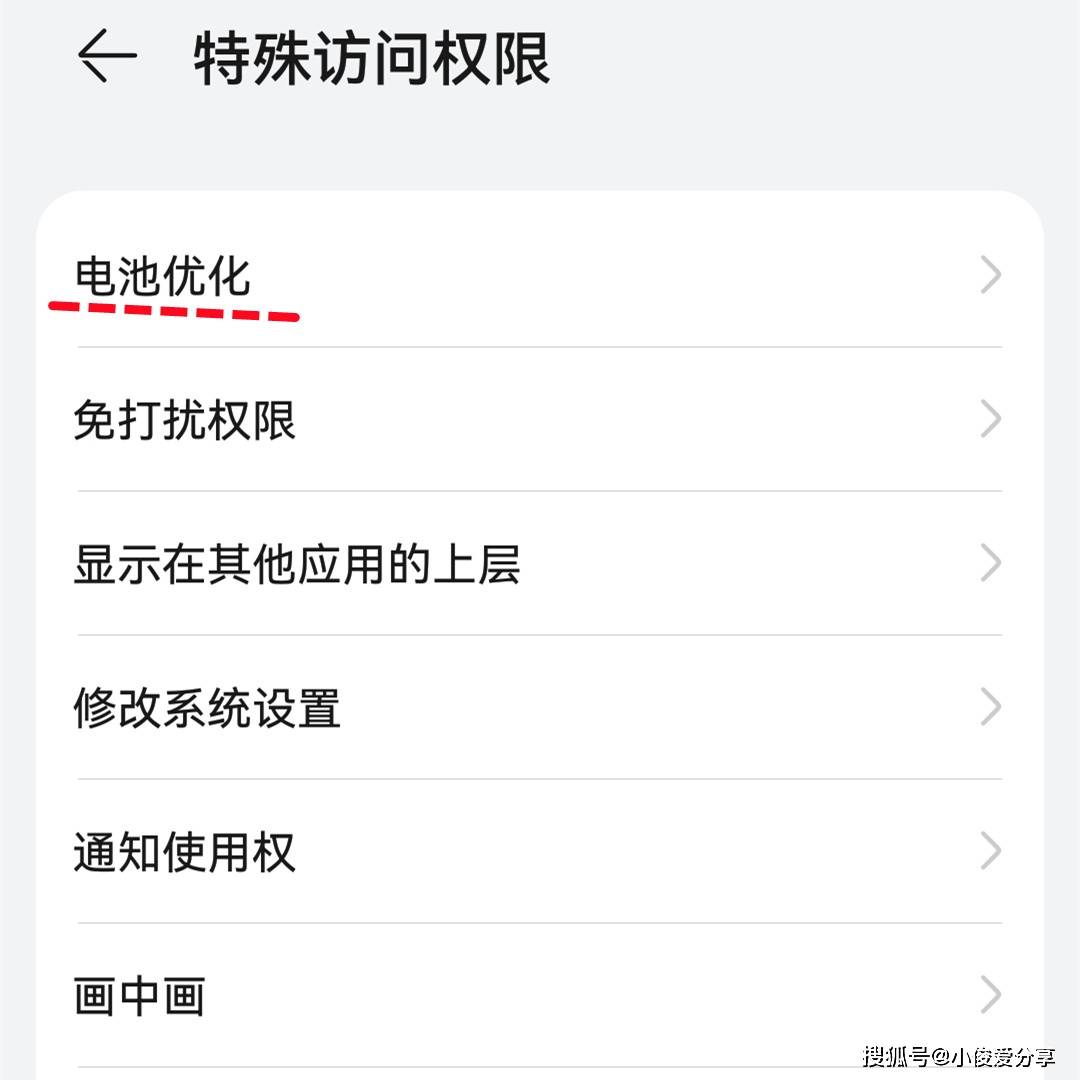Open 画中画 settings row
Screen dimensions: 1080x1080
click(x=540, y=996)
